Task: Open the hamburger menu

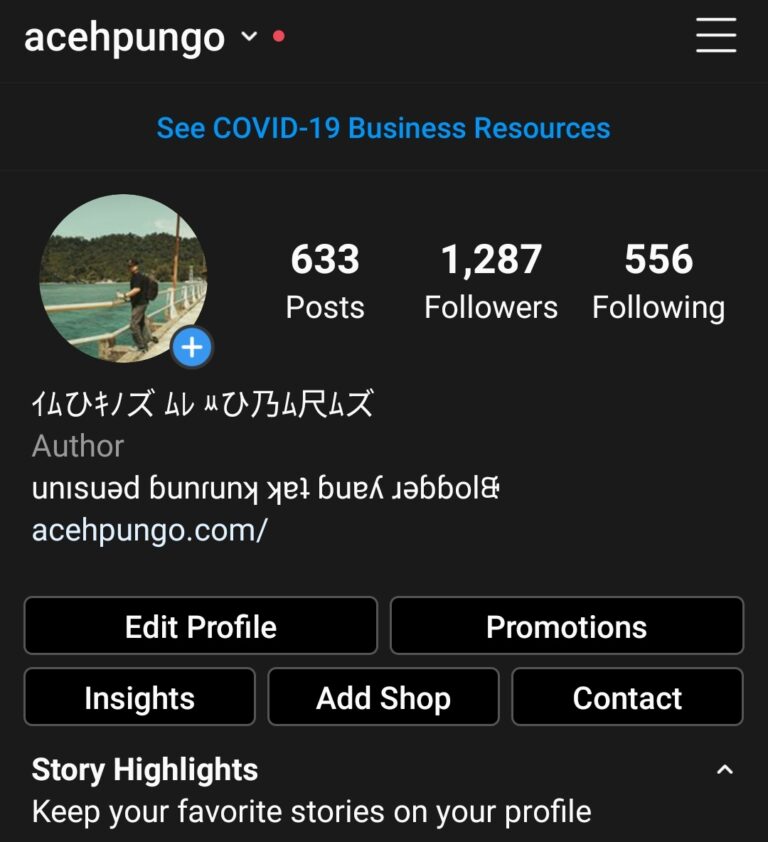Action: coord(716,37)
